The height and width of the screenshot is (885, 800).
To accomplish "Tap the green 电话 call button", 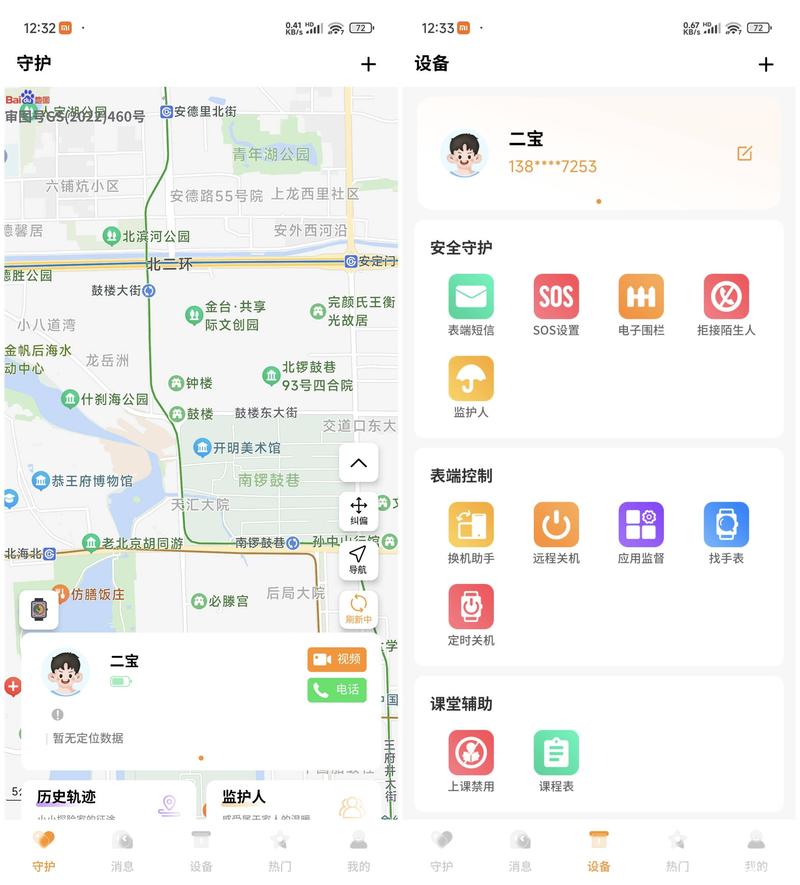I will coord(337,690).
